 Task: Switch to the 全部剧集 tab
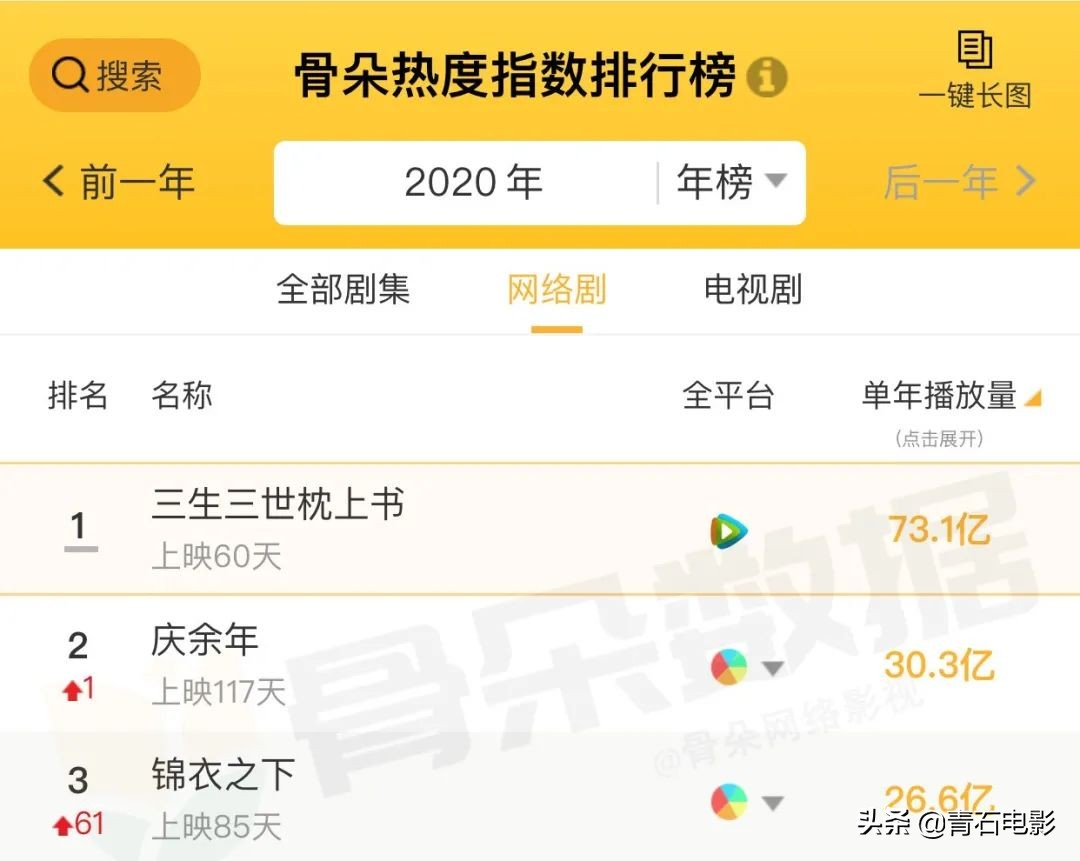pos(343,290)
